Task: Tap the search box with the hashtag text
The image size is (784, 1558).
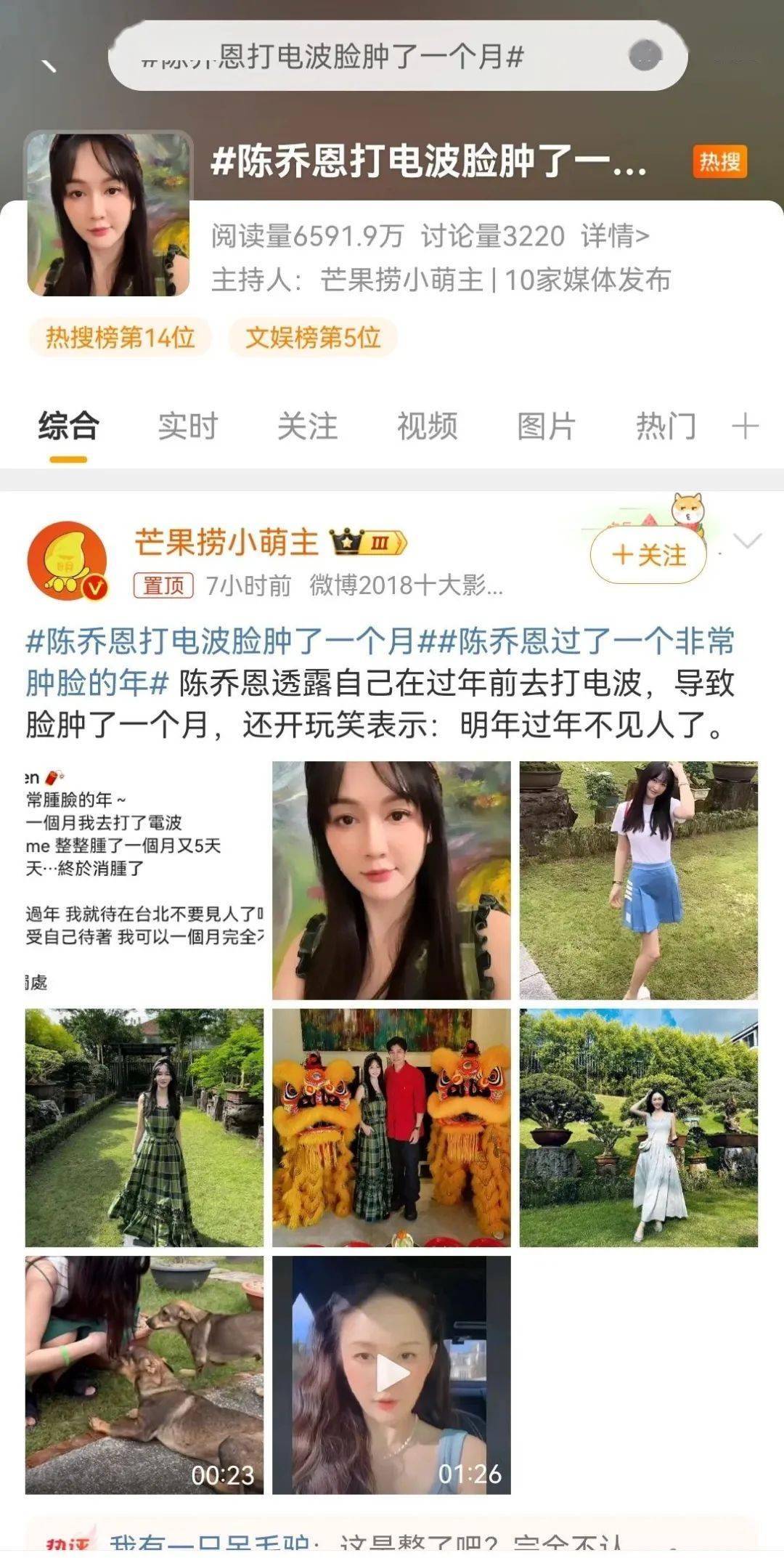Action: coord(363,57)
